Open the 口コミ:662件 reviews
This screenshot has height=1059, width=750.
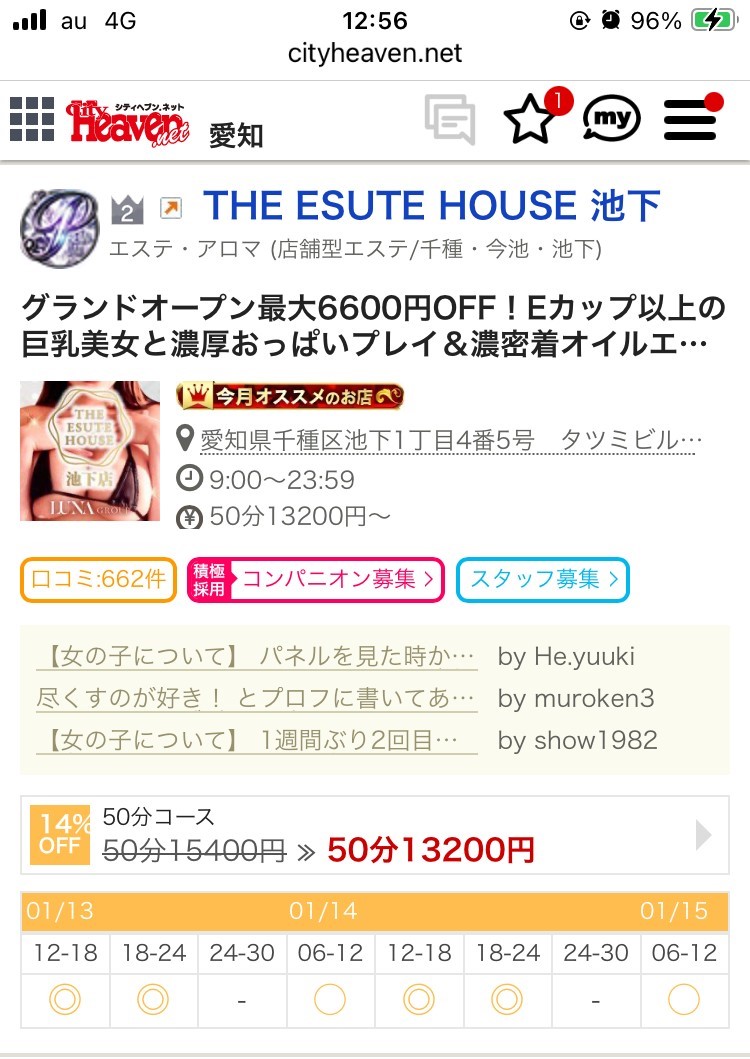(98, 579)
